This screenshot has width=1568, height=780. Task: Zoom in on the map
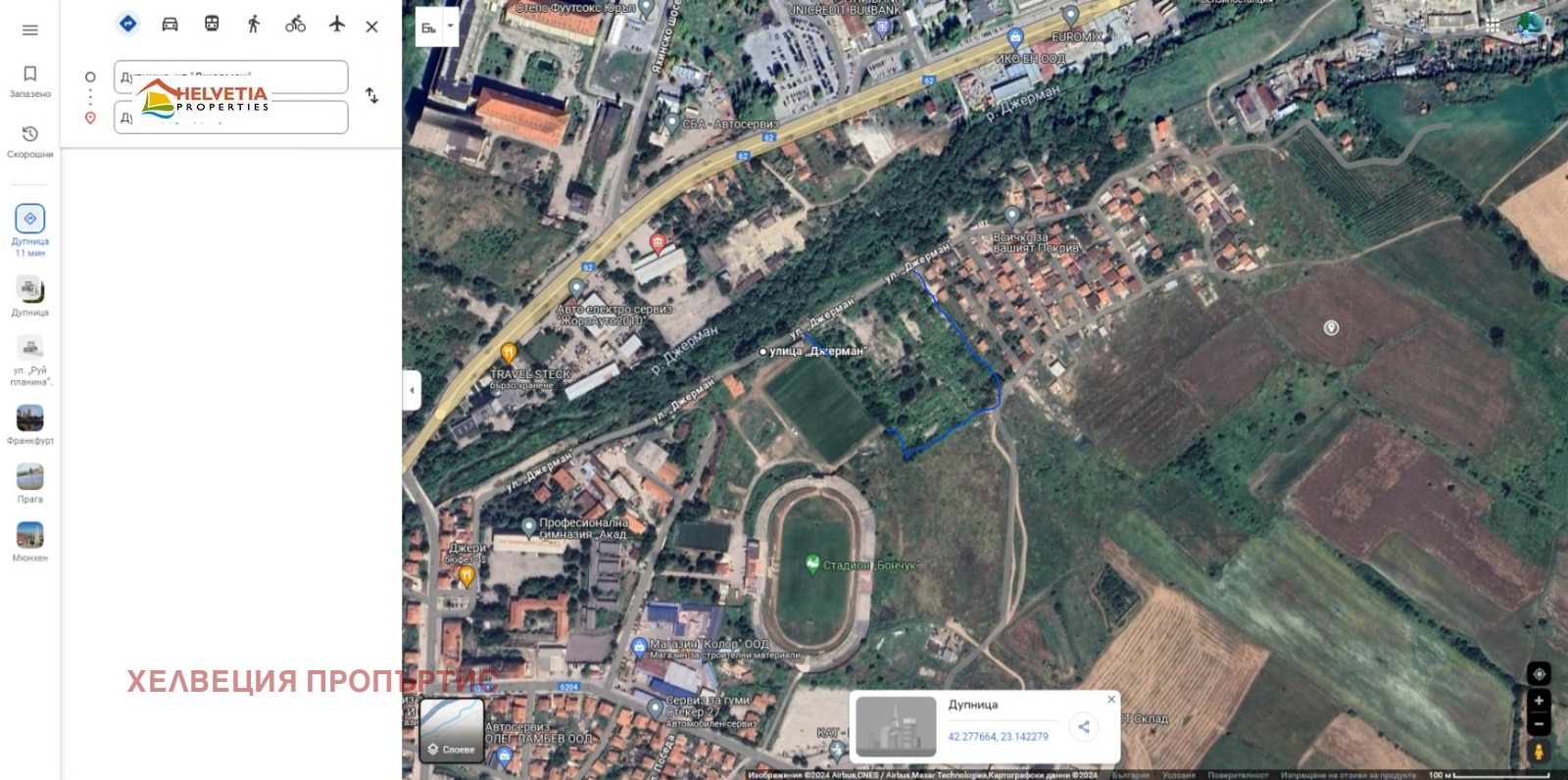pos(1539,701)
